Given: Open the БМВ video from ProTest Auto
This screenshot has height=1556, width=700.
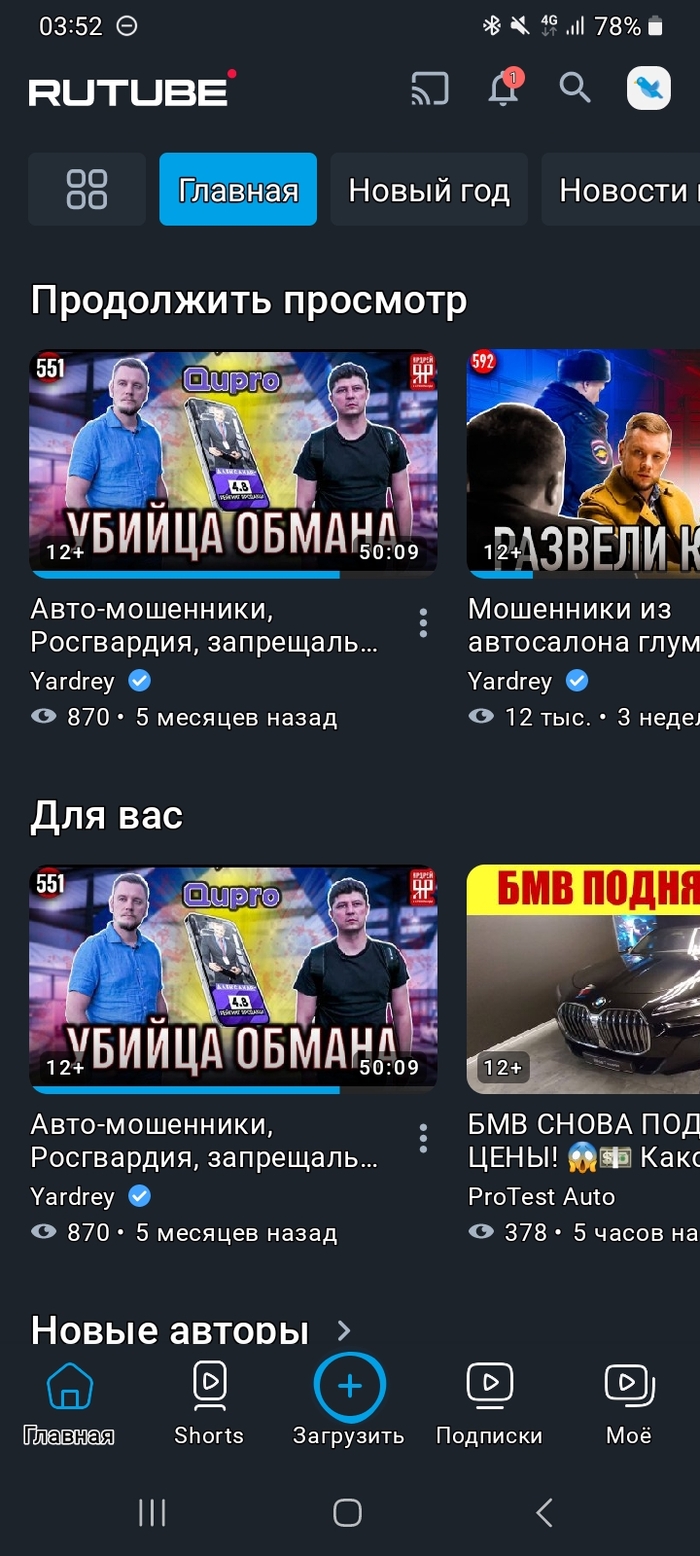Looking at the screenshot, I should [583, 977].
